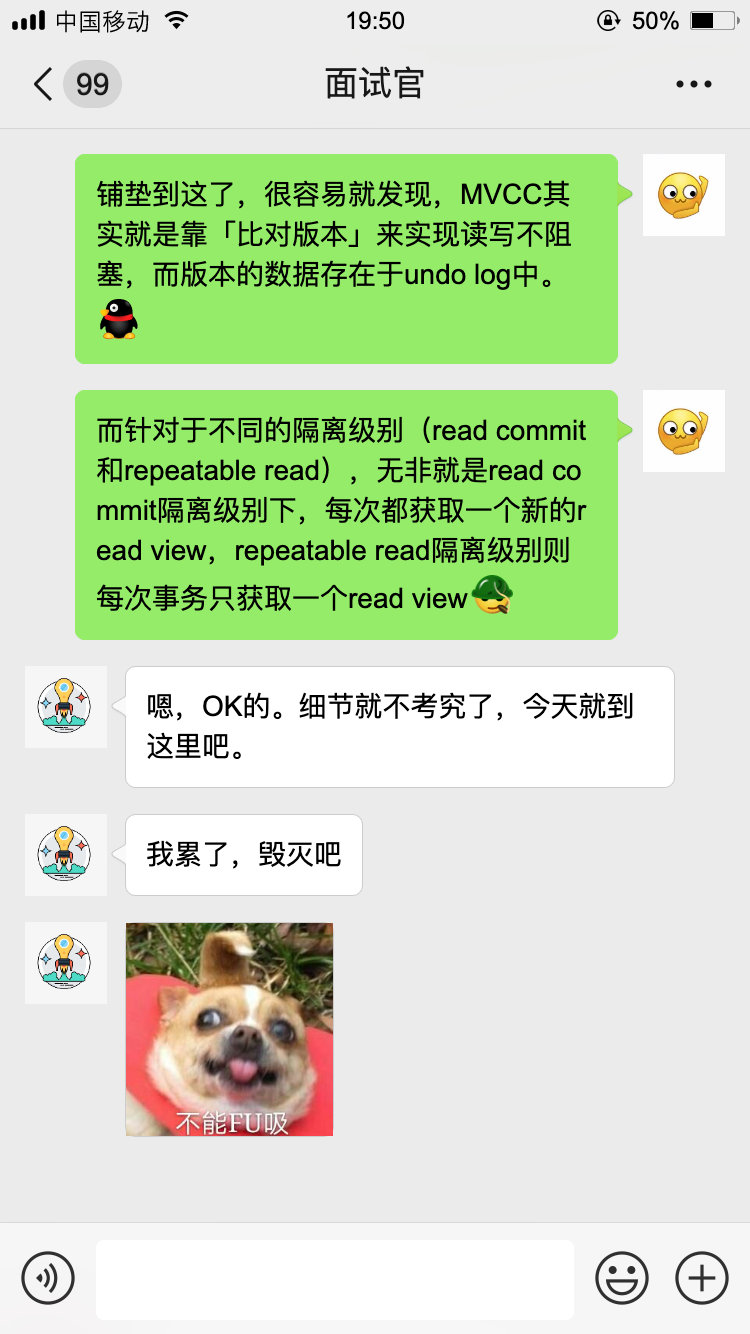The height and width of the screenshot is (1334, 750).
Task: Open the plus attachments menu
Action: coord(702,1278)
